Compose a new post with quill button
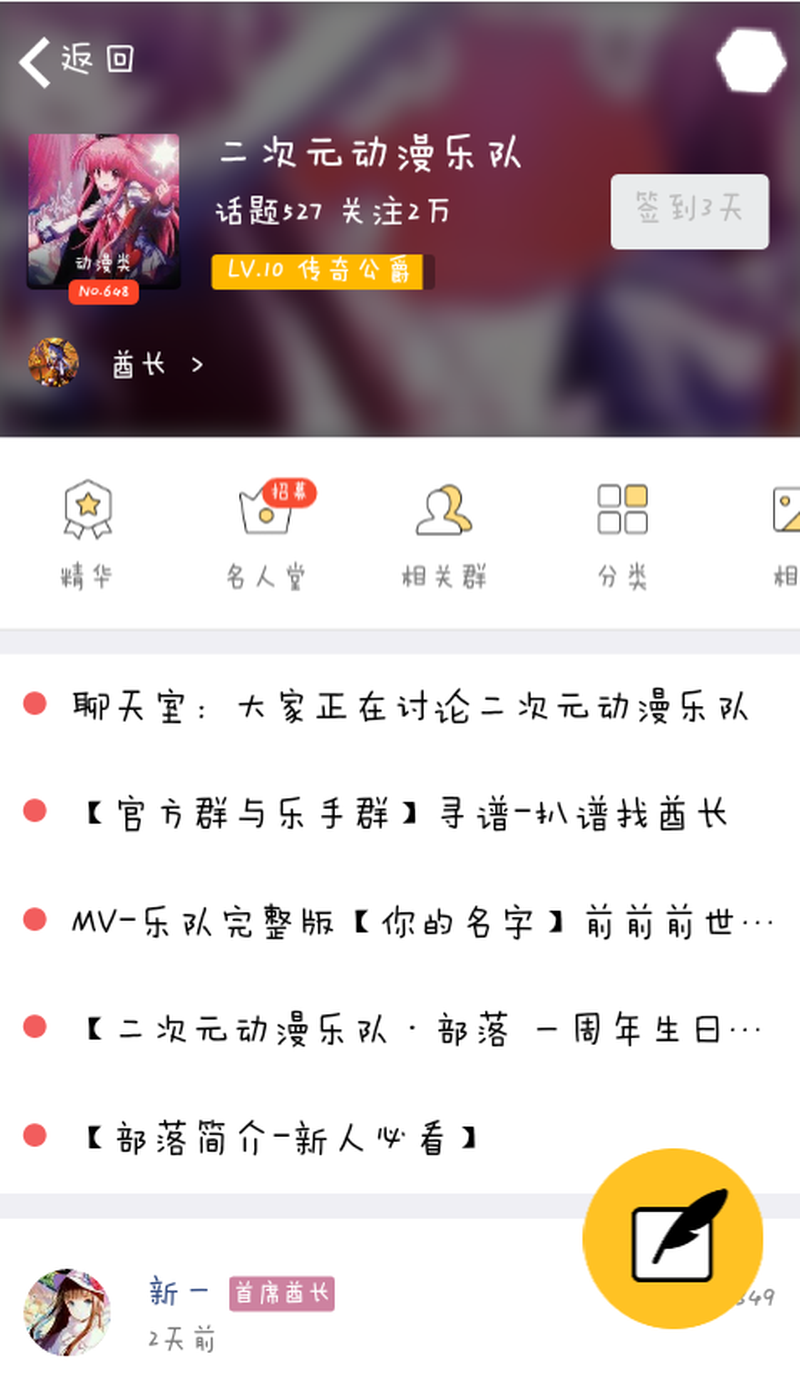800x1376 pixels. (x=672, y=1238)
